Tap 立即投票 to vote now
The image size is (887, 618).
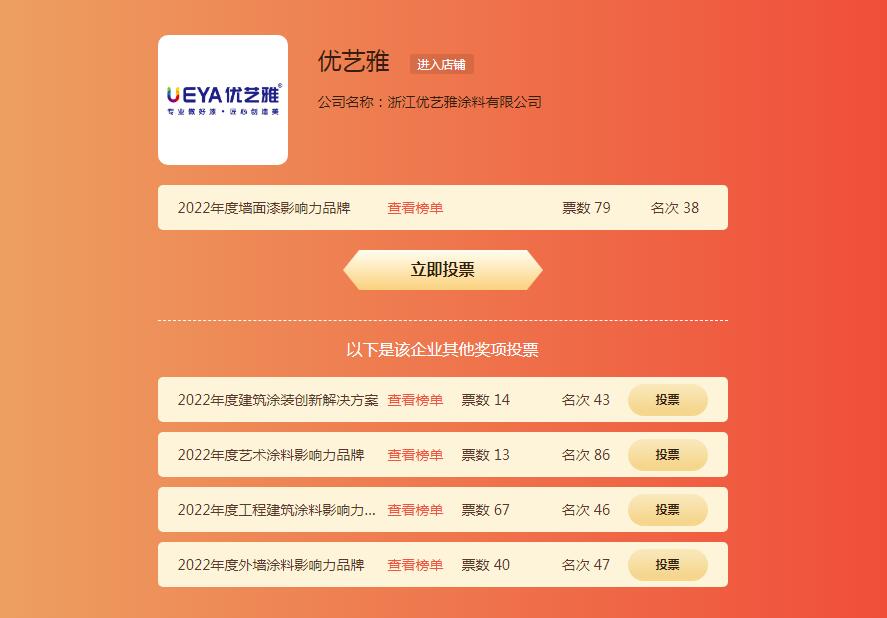pos(442,270)
